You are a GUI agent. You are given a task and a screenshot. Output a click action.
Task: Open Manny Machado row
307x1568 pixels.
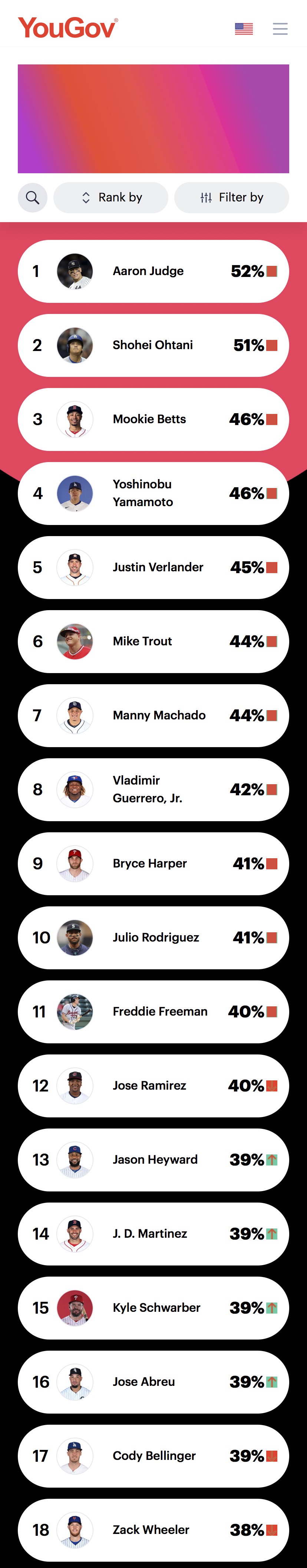tap(153, 715)
